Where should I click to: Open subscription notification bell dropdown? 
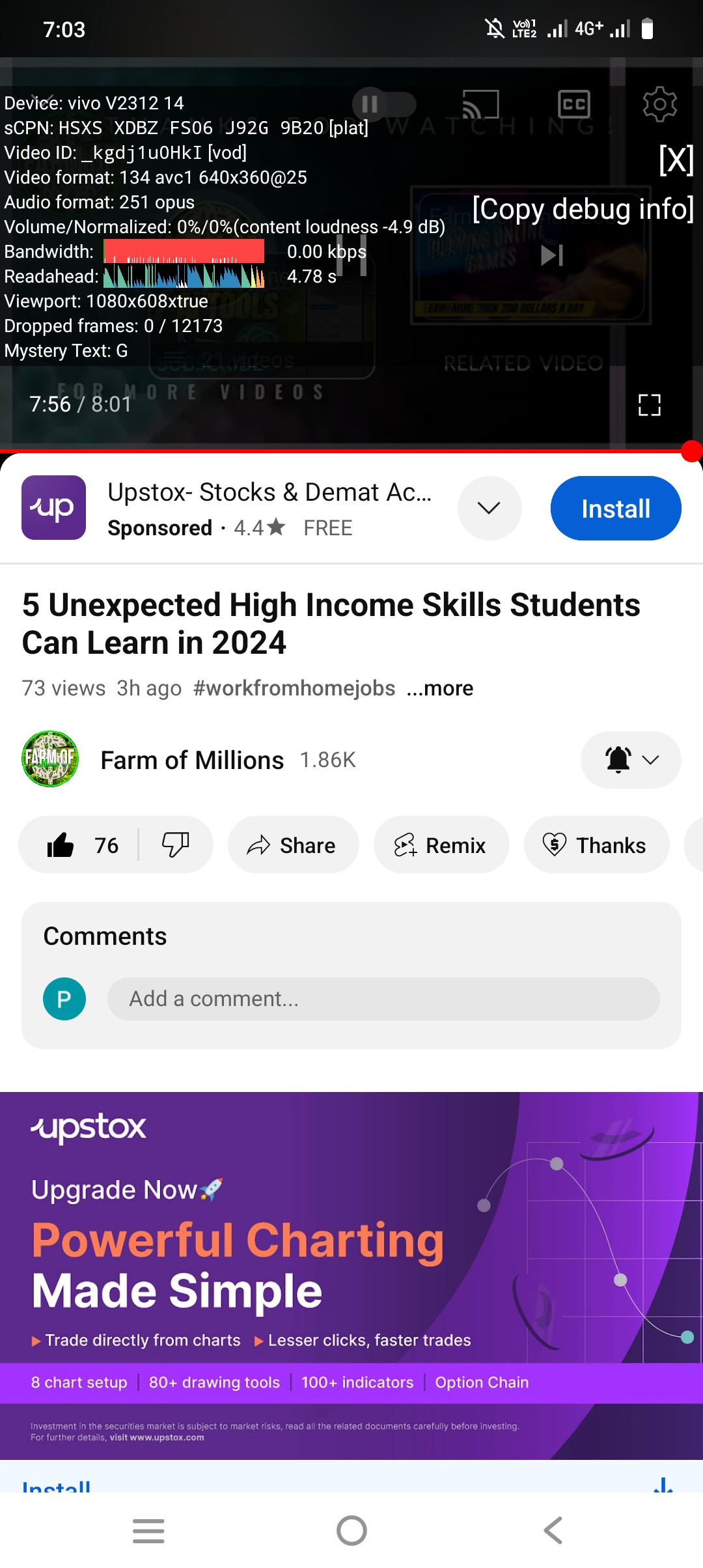pyautogui.click(x=630, y=760)
